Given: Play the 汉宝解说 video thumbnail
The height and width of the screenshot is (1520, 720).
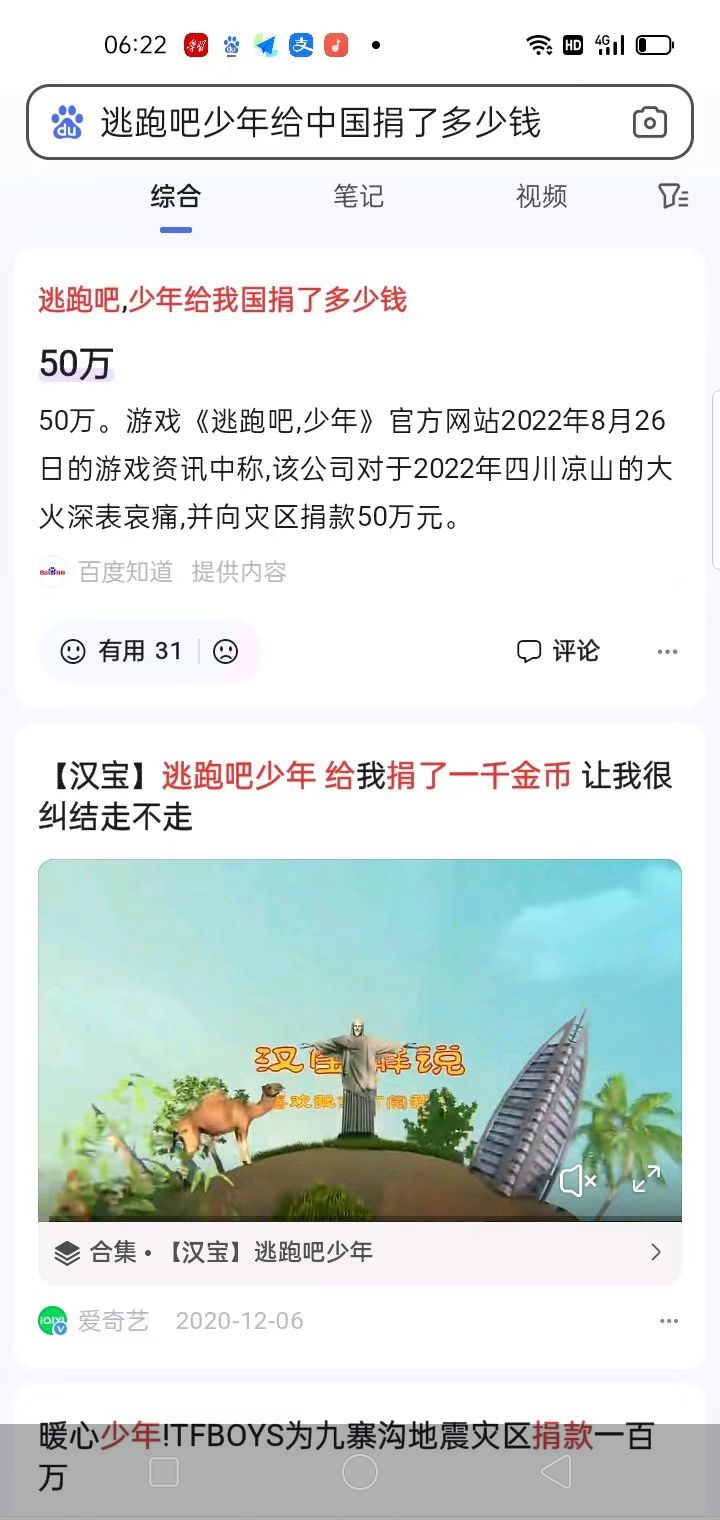Looking at the screenshot, I should [x=360, y=1040].
